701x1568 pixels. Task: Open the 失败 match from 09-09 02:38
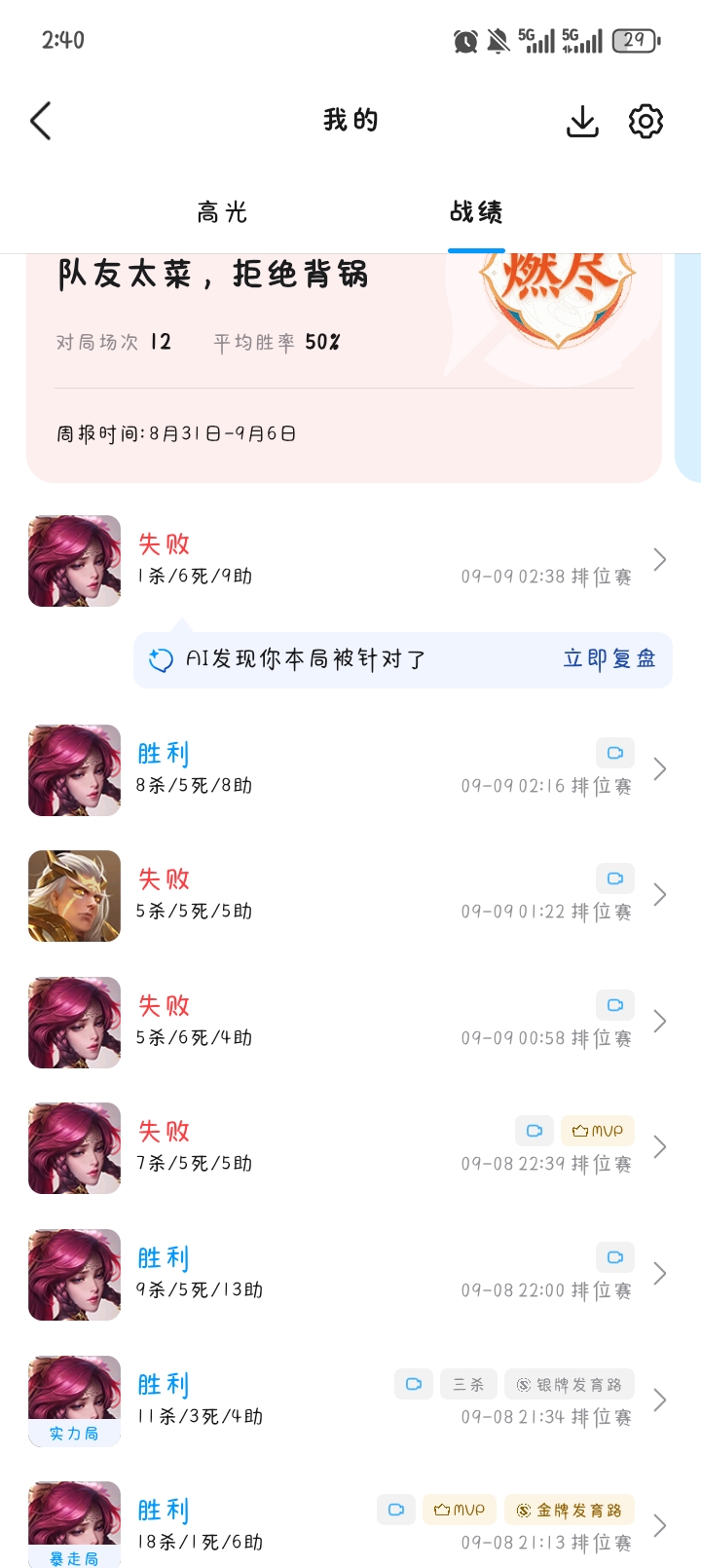pyautogui.click(x=350, y=561)
